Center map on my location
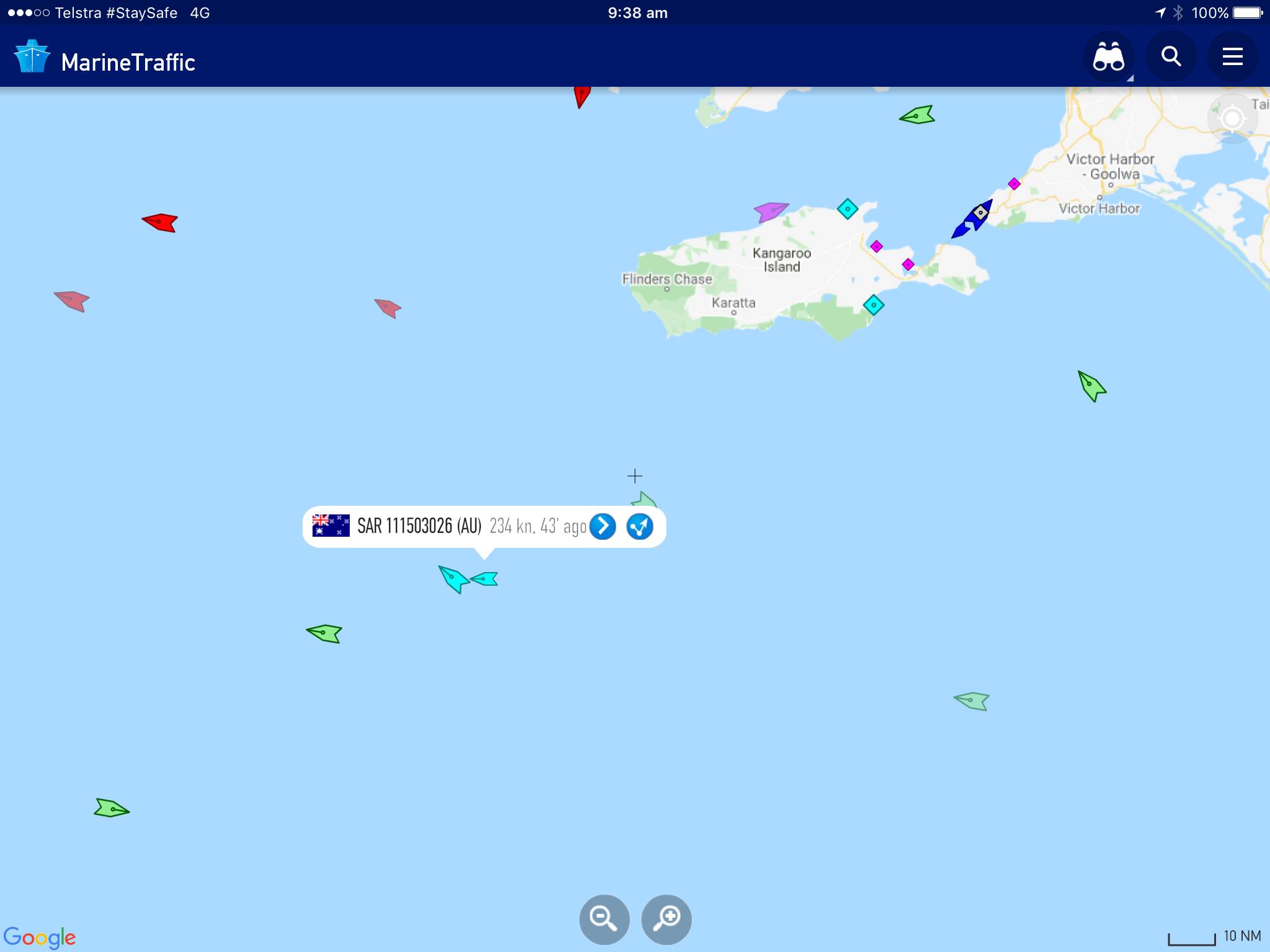Viewport: 1270px width, 952px height. point(1232,118)
